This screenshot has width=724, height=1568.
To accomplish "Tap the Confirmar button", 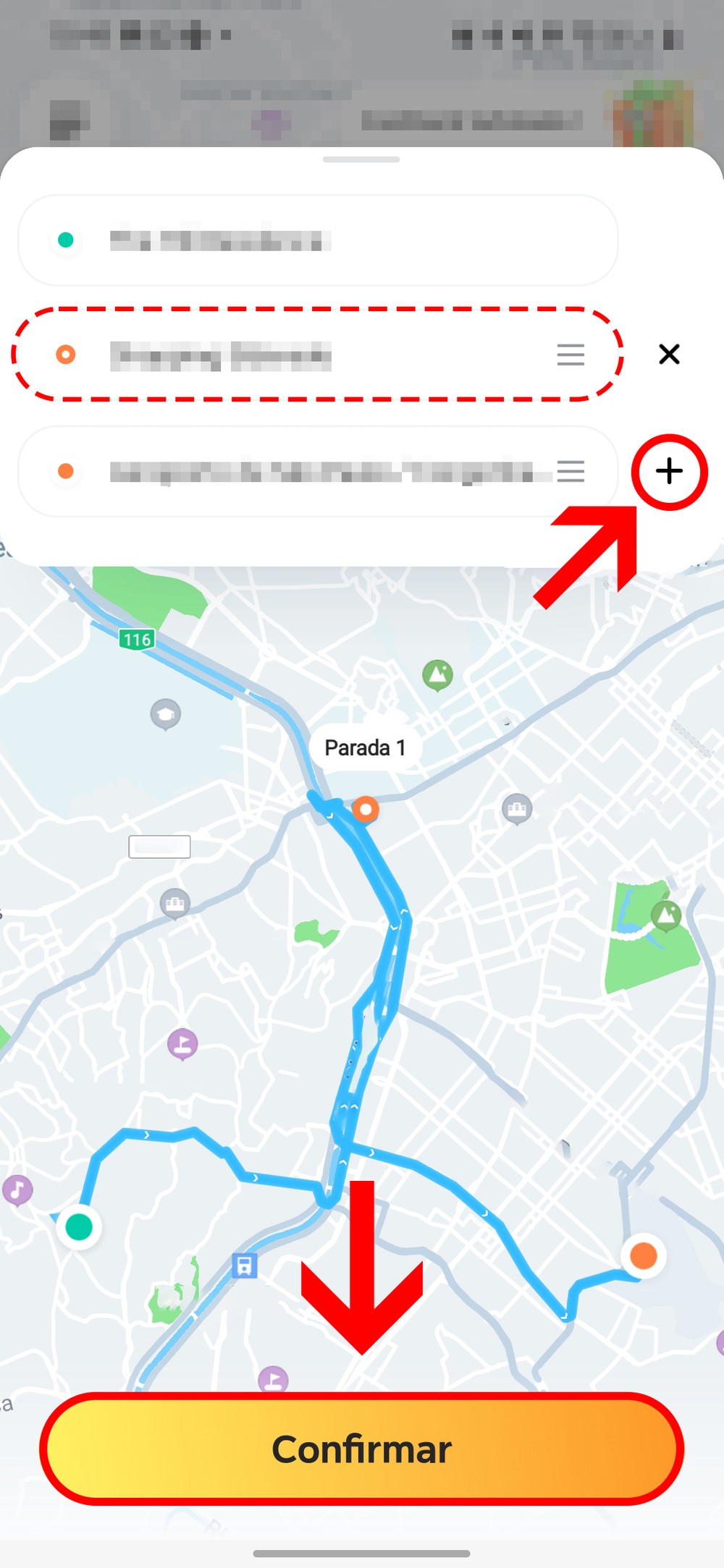I will [361, 1449].
